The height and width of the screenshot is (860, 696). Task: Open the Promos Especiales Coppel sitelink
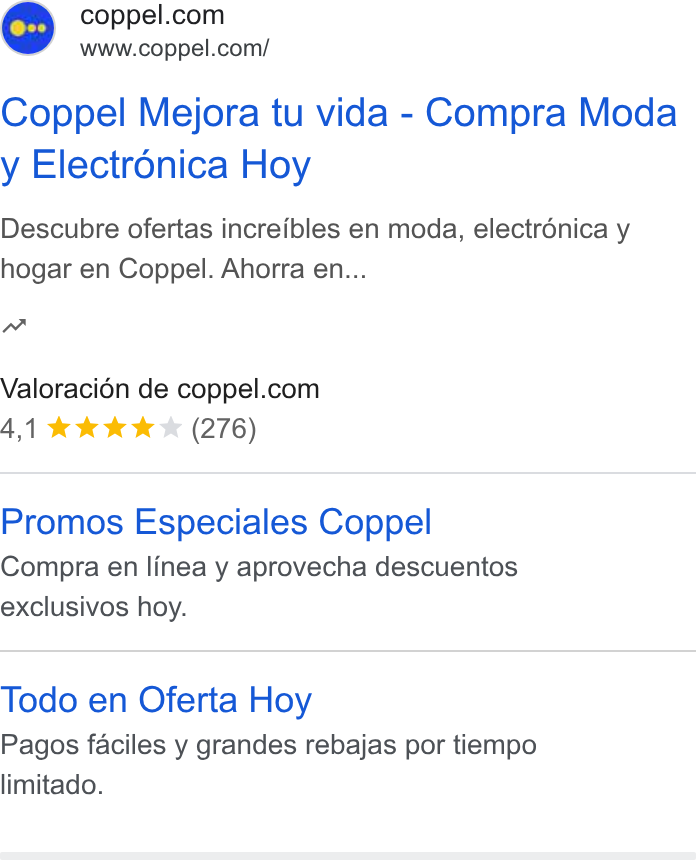(x=216, y=522)
